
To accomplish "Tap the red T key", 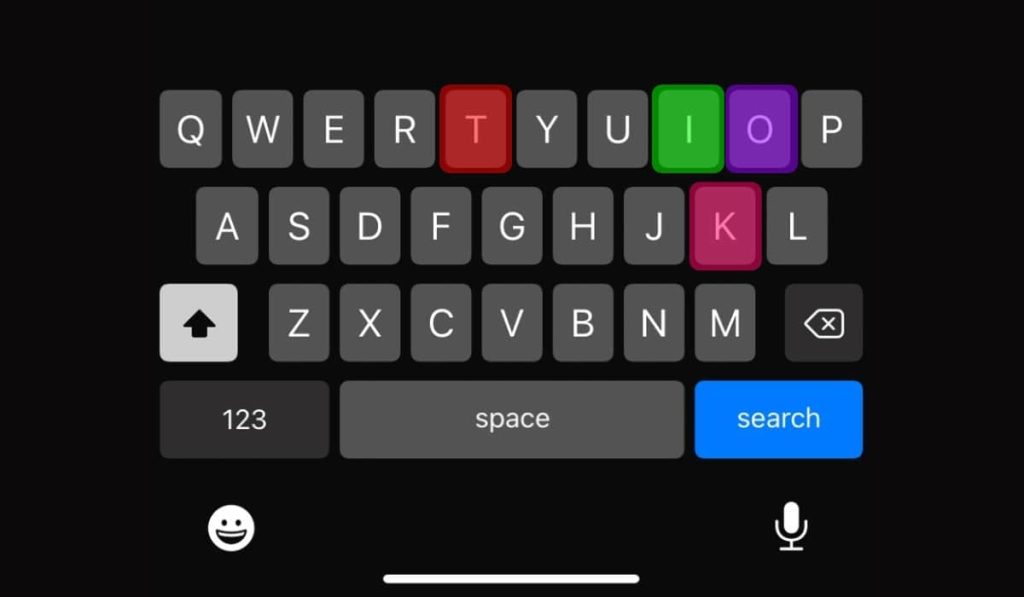I will click(476, 129).
